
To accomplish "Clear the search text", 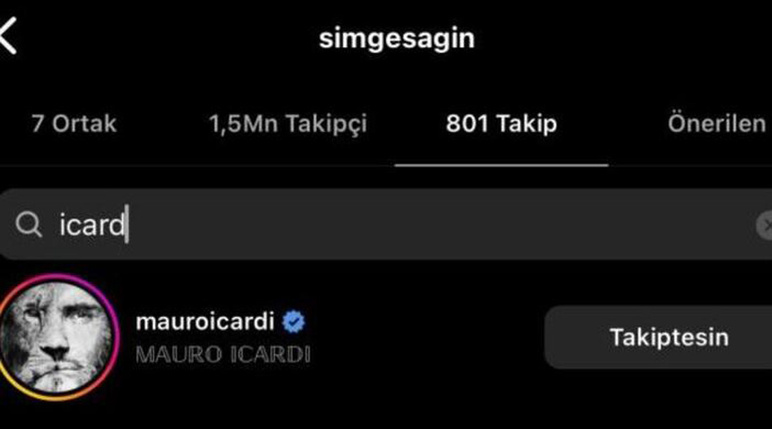I will (x=765, y=225).
